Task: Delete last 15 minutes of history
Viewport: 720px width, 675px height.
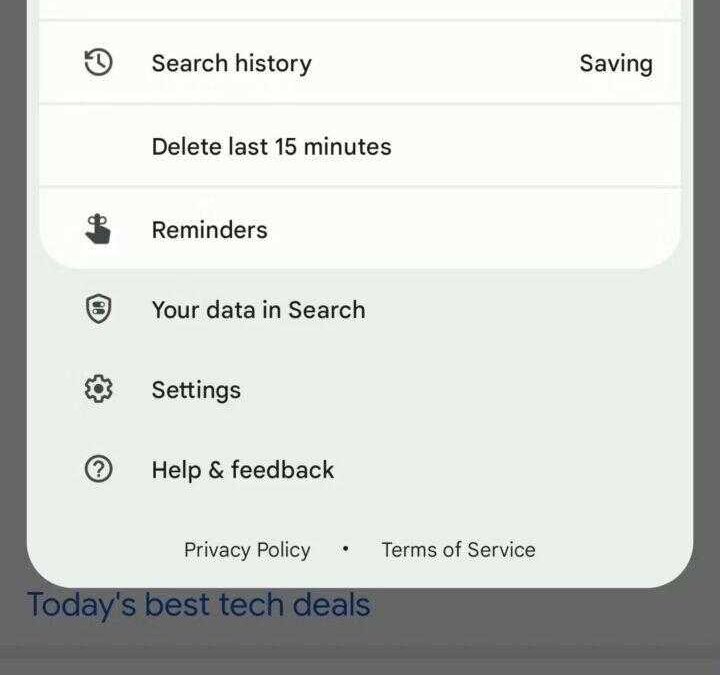Action: click(x=271, y=146)
